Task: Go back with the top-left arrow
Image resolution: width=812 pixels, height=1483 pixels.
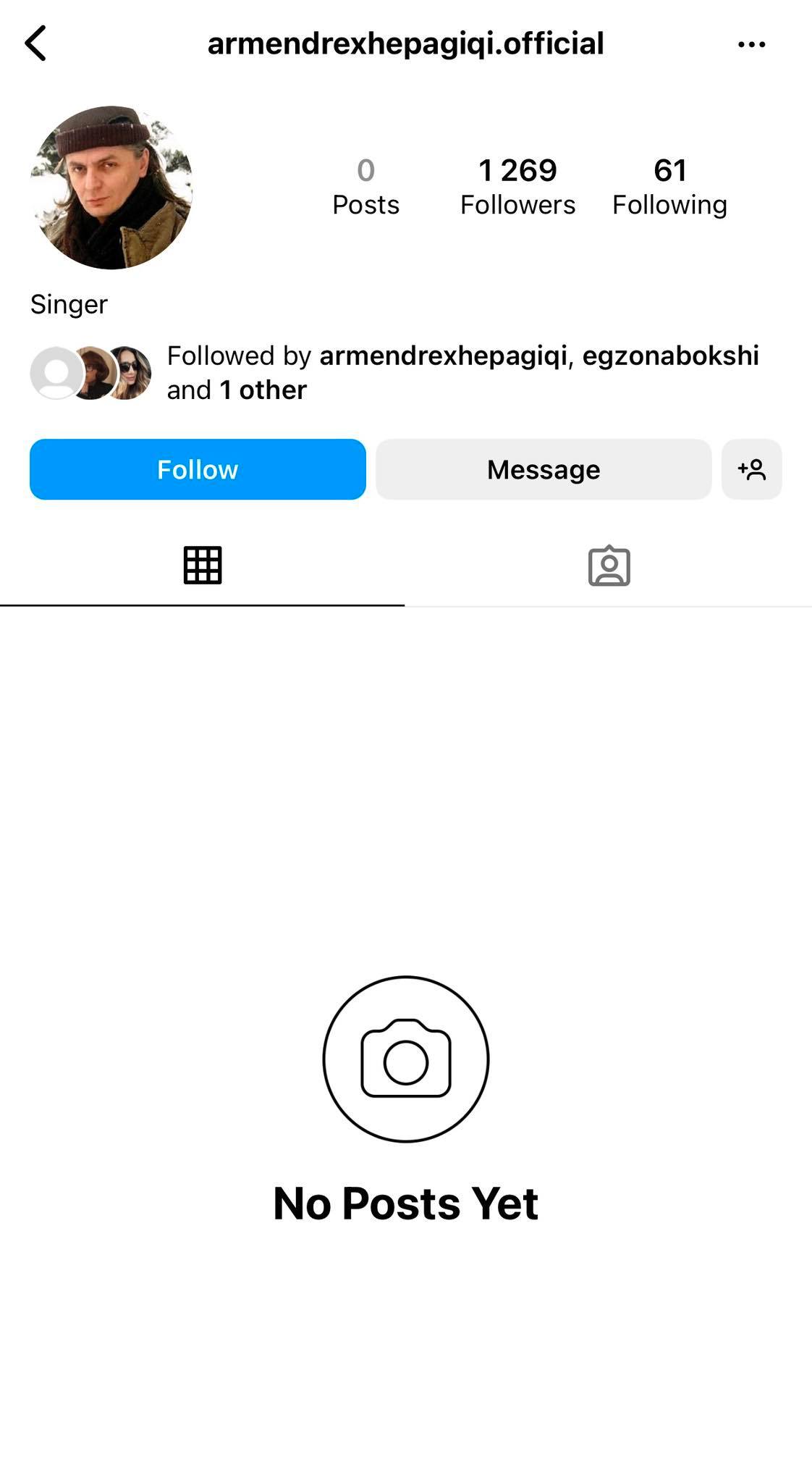Action: (x=35, y=43)
